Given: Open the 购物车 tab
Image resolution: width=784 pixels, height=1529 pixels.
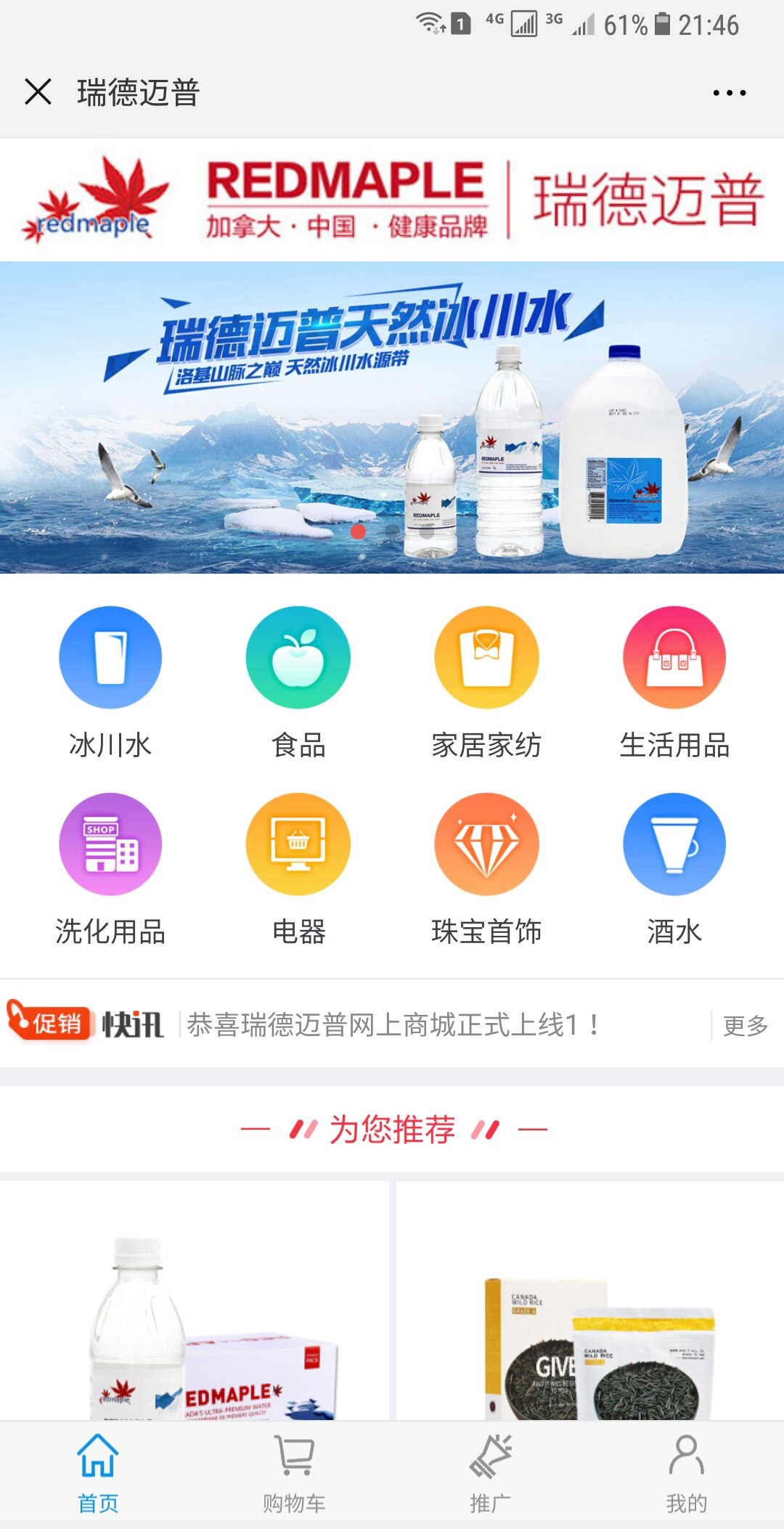Looking at the screenshot, I should pos(294,1473).
